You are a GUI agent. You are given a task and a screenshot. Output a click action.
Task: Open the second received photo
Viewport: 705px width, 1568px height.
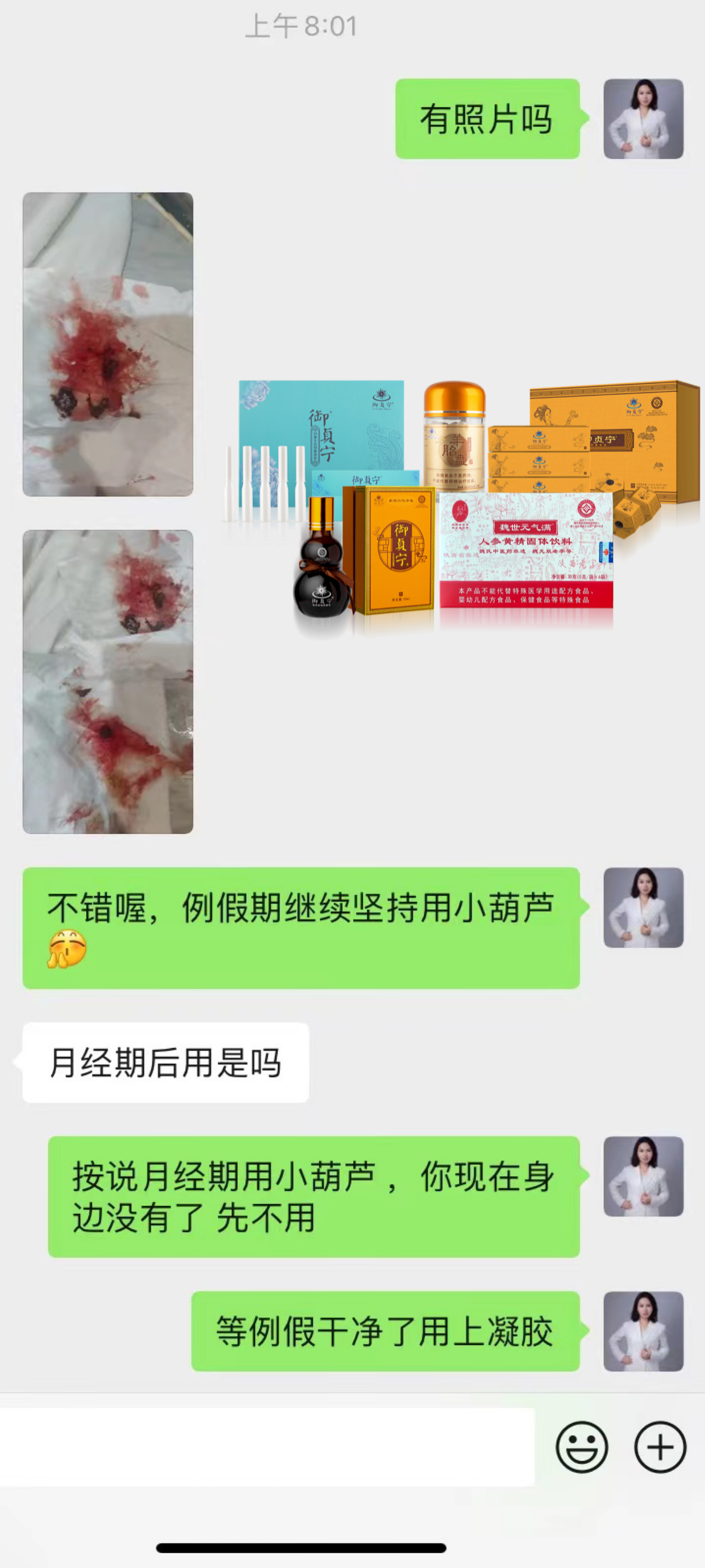pyautogui.click(x=108, y=681)
